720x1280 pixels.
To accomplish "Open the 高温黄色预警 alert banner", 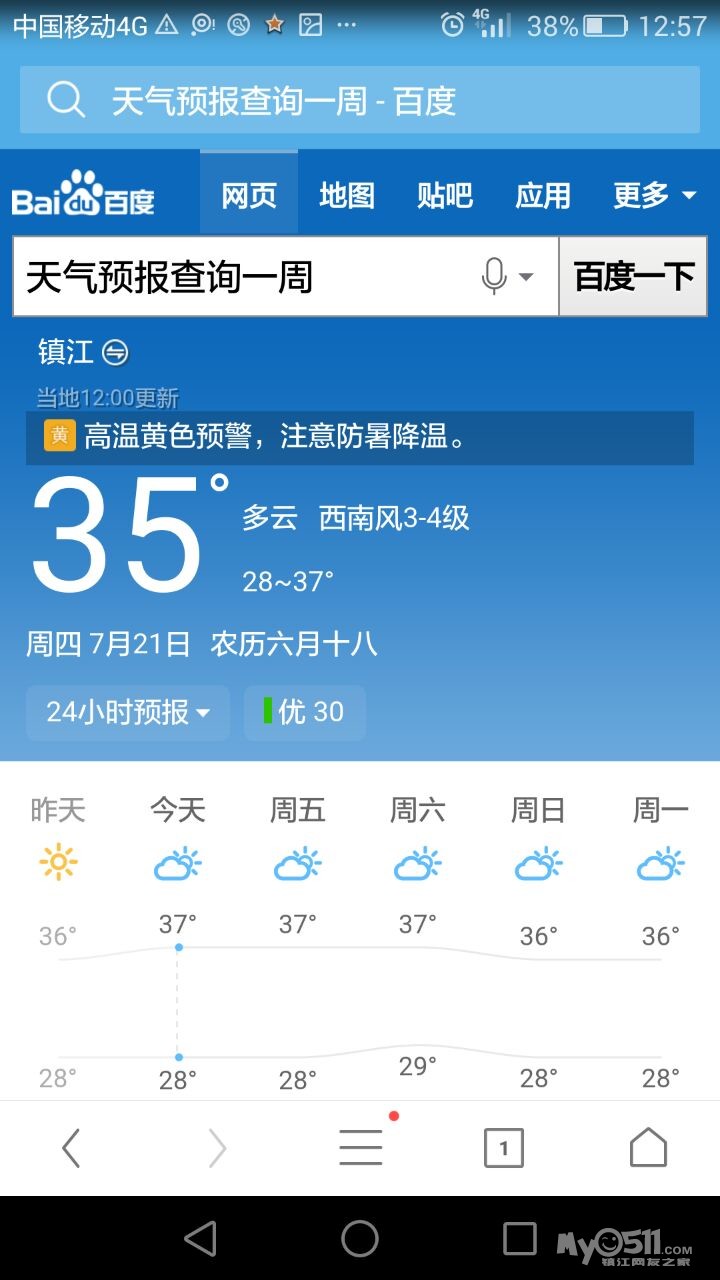I will click(x=360, y=437).
